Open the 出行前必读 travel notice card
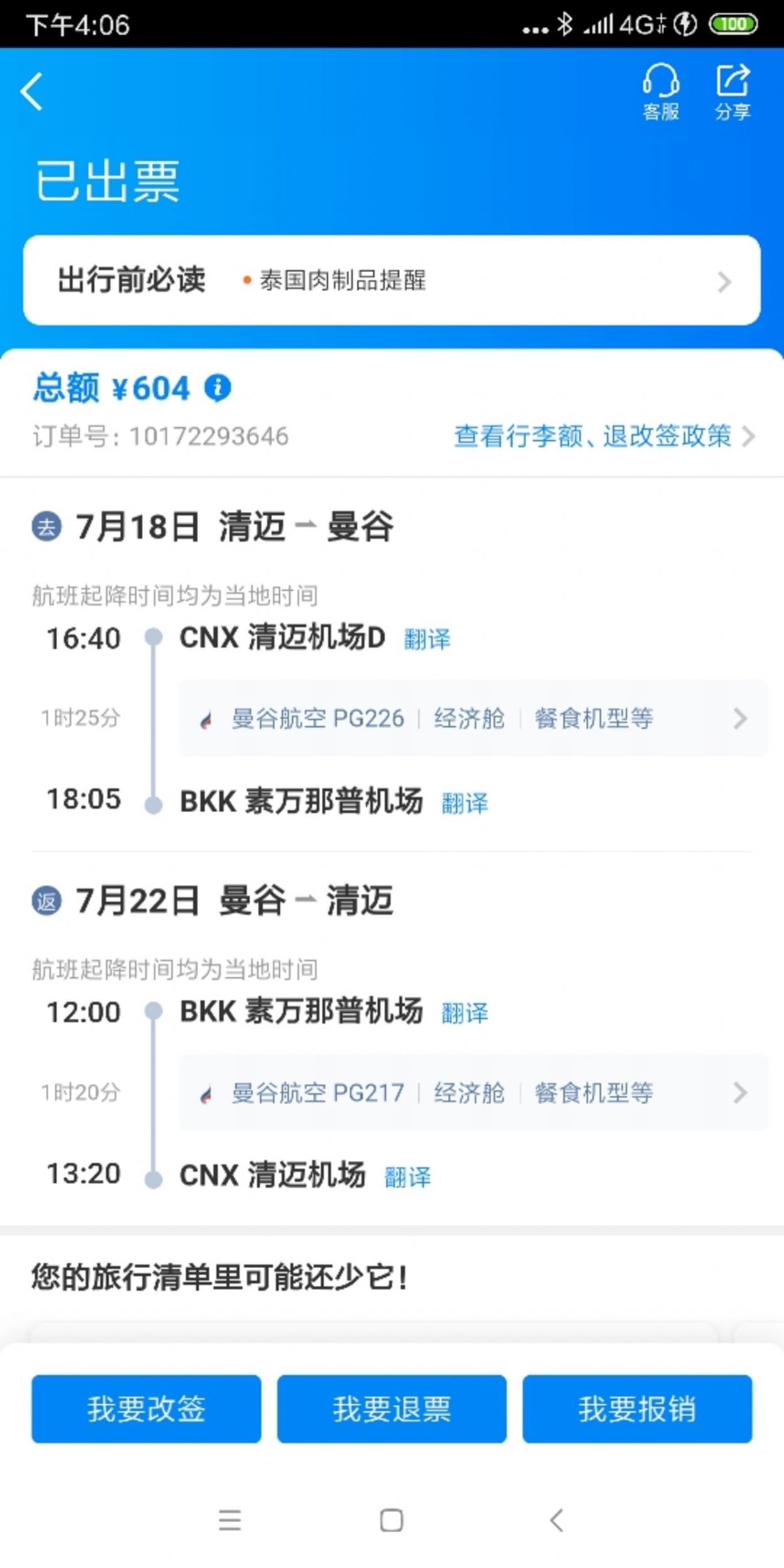Viewport: 784px width, 1568px height. [392, 280]
